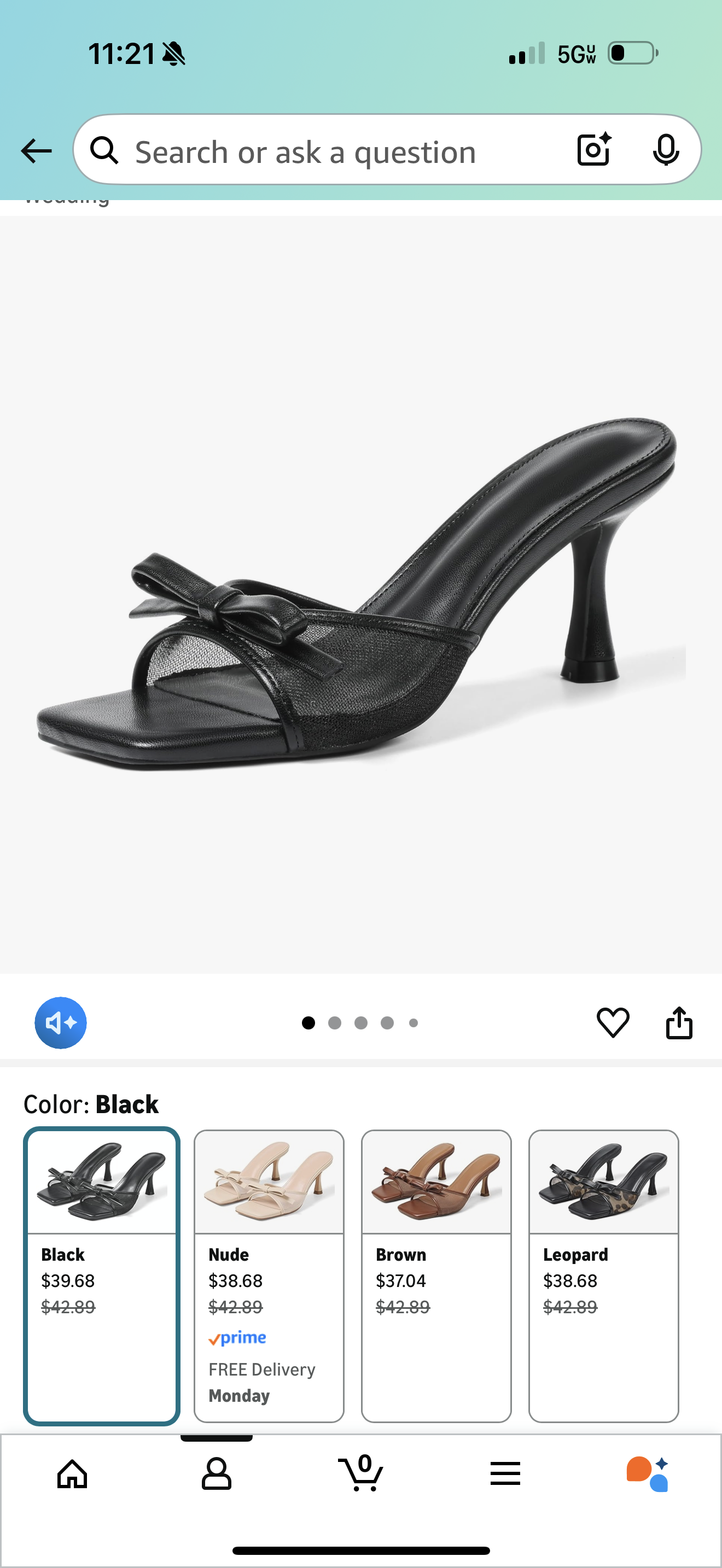Tap the blue audio sparkle button
Screen dimensions: 722x1568
(60, 1022)
